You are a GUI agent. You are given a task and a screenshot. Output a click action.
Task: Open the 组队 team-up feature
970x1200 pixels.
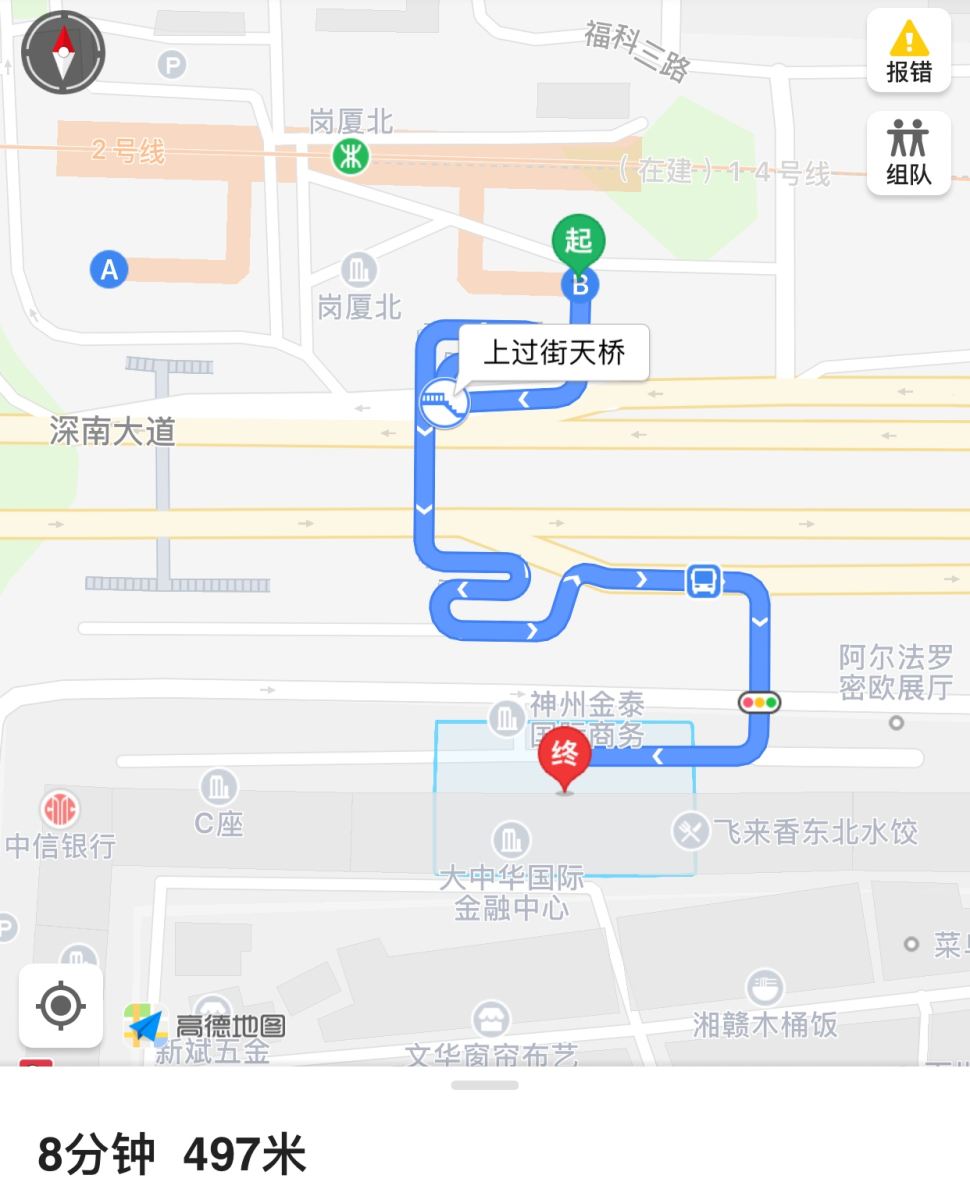pos(908,153)
